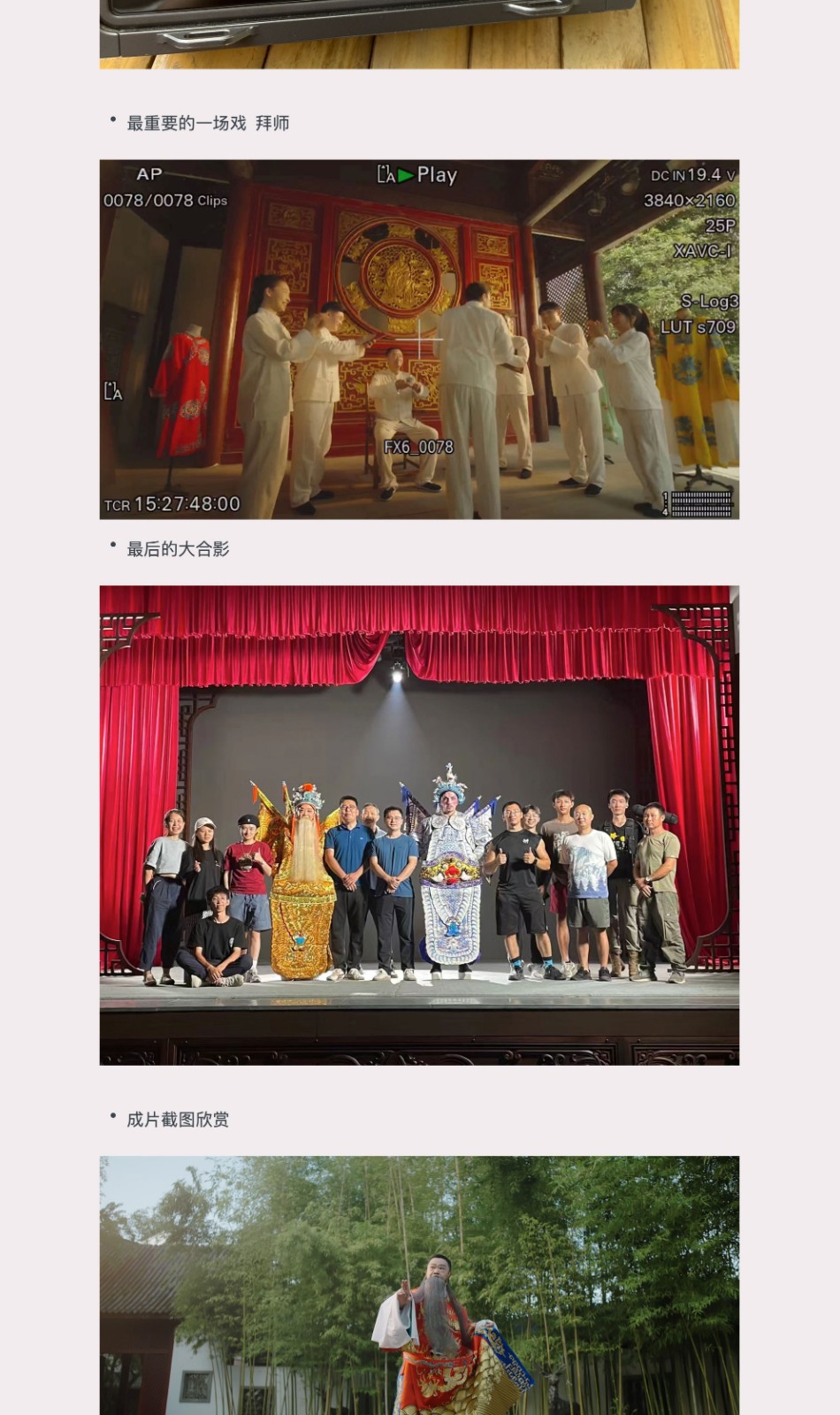Open the 成片截图 bamboo forest opera still
Viewport: 840px width, 1415px height.
(419, 1284)
